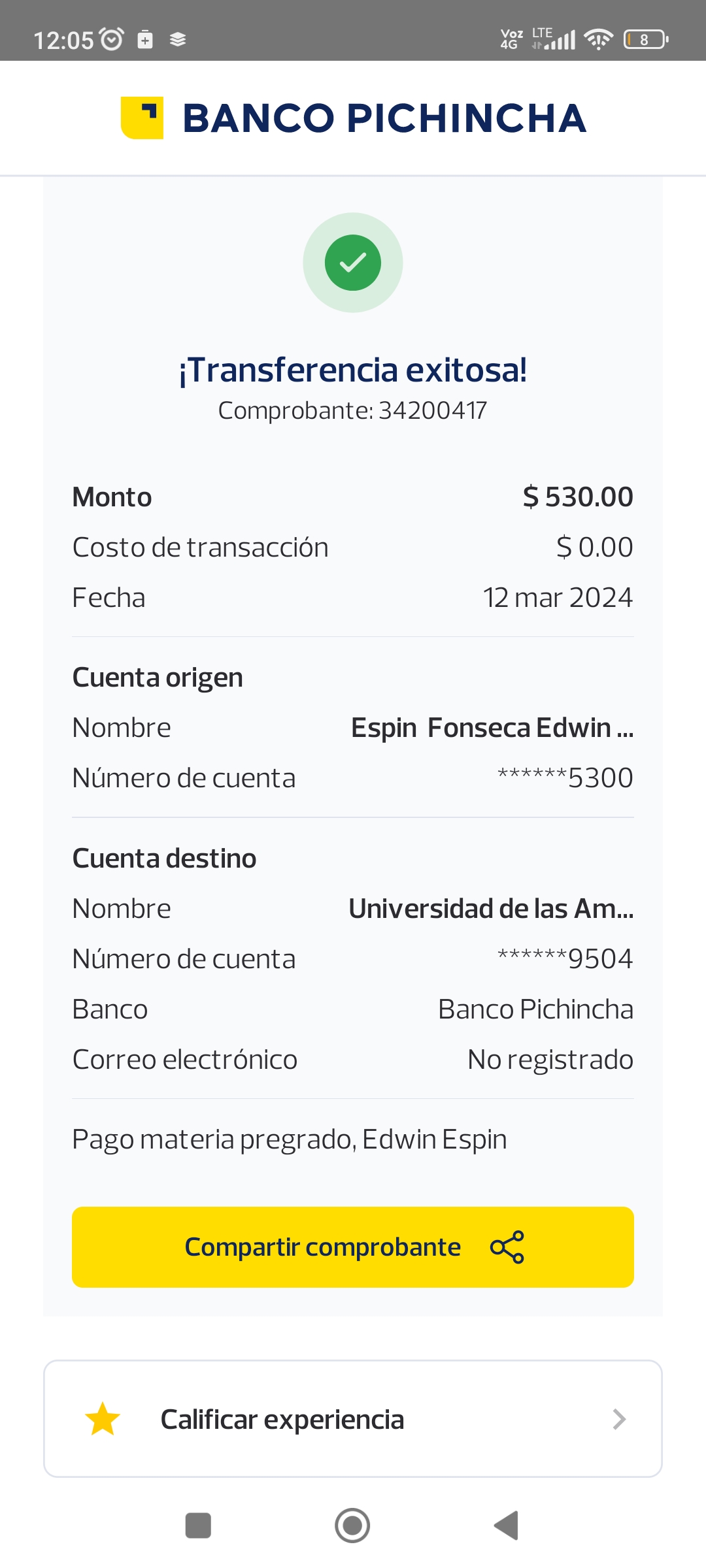Open Calificar experiencia to rate the app

pos(353,1419)
